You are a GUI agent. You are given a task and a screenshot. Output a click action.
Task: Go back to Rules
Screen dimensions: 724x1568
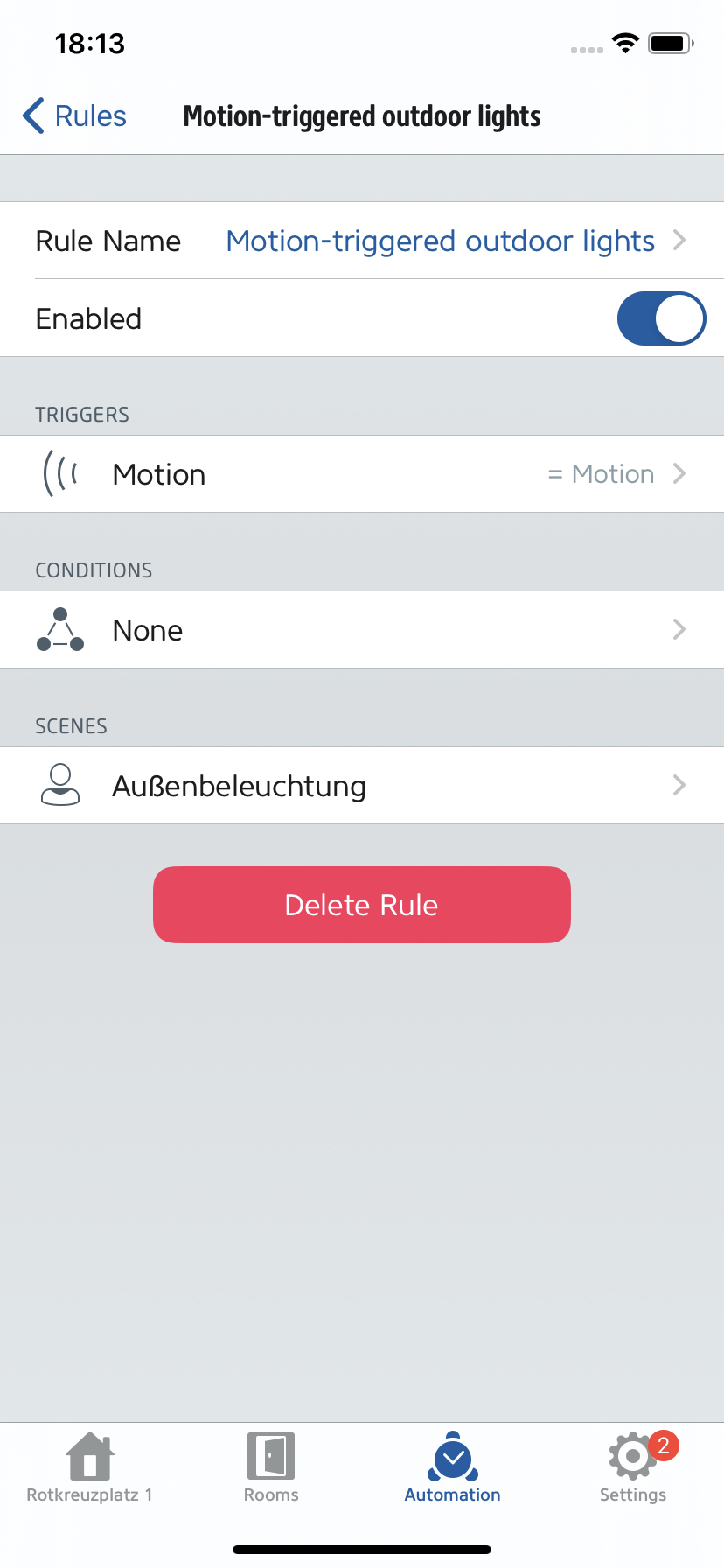(74, 115)
